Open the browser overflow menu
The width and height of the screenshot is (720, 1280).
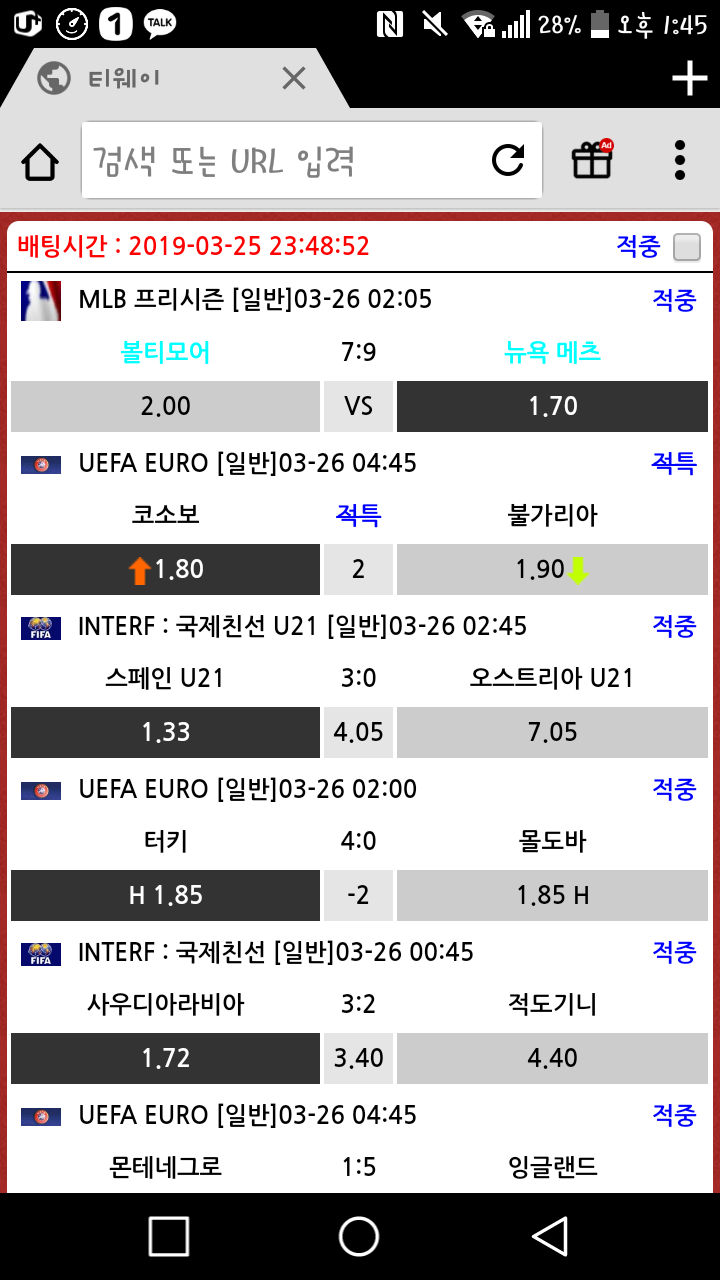coord(680,160)
